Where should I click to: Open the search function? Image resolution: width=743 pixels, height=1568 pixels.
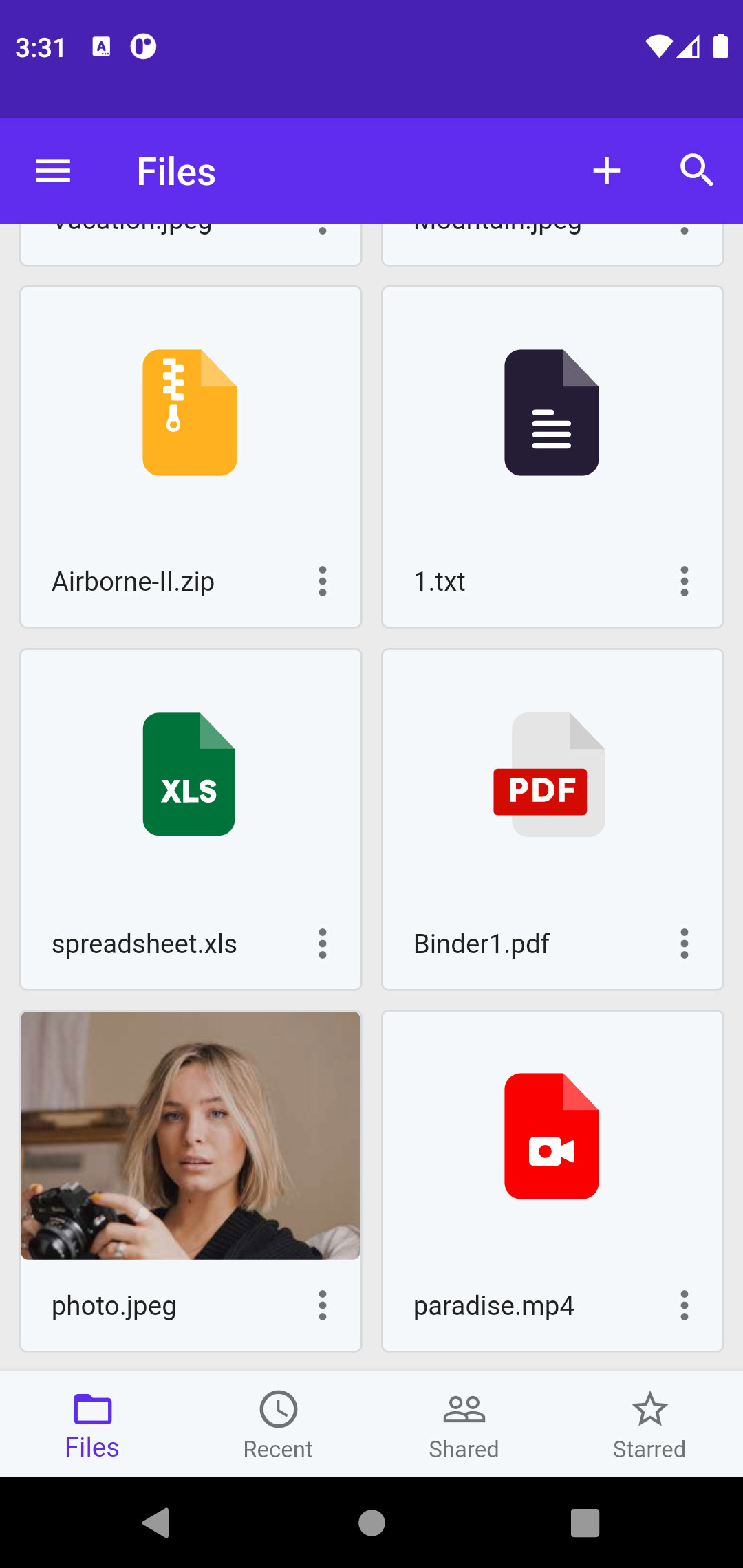pyautogui.click(x=697, y=170)
